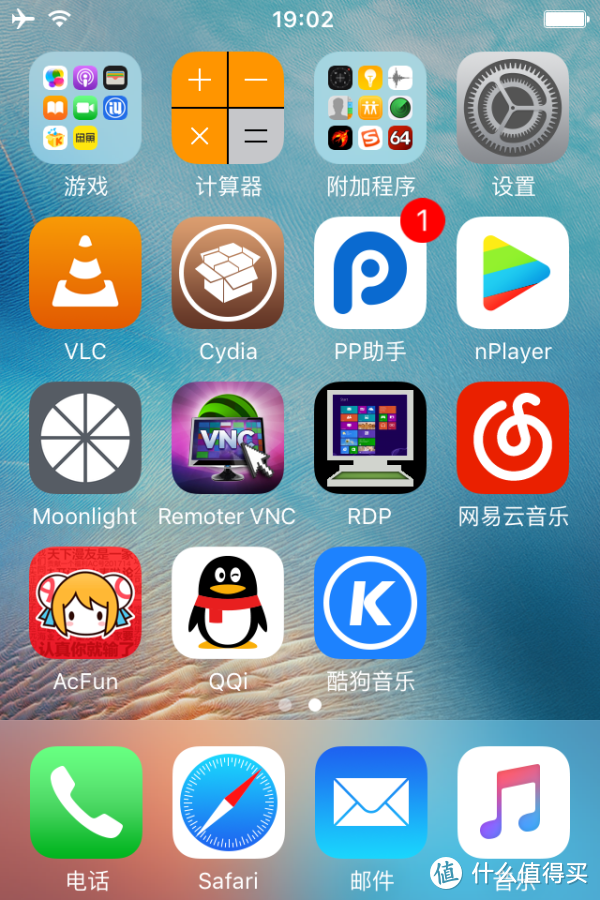Open the RDP app
The height and width of the screenshot is (900, 600).
(370, 438)
